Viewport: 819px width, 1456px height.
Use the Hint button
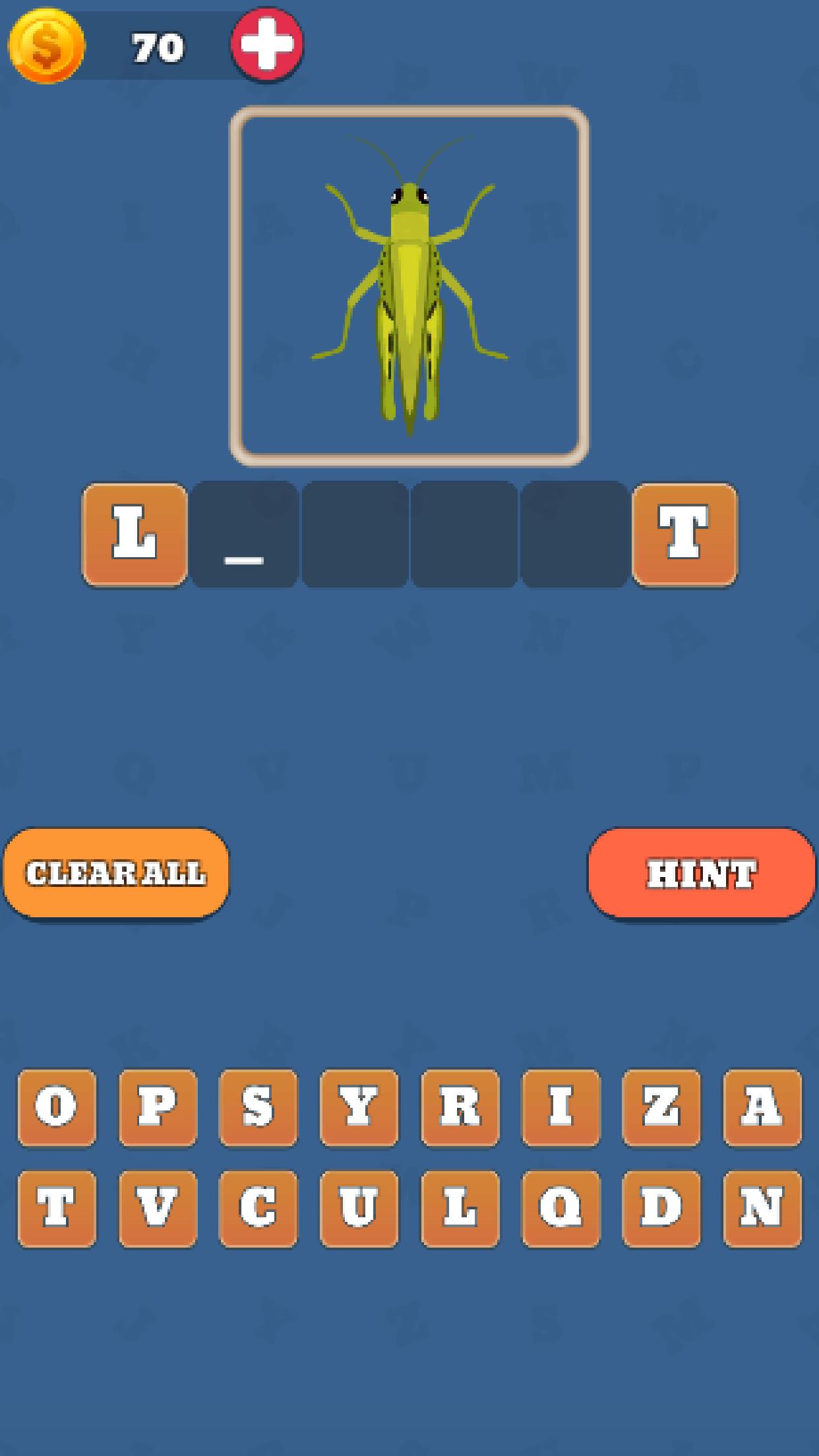pos(701,873)
